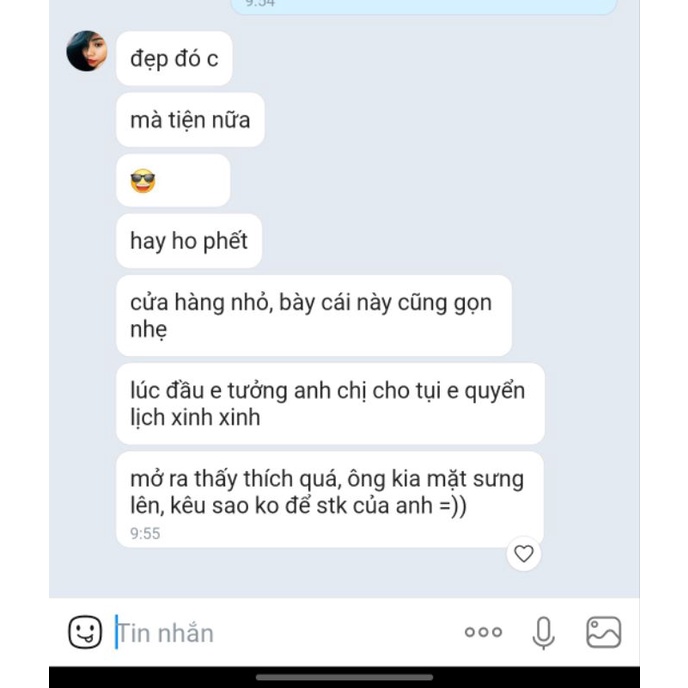Record a voice message with microphone
This screenshot has width=688, height=688.
[x=543, y=632]
